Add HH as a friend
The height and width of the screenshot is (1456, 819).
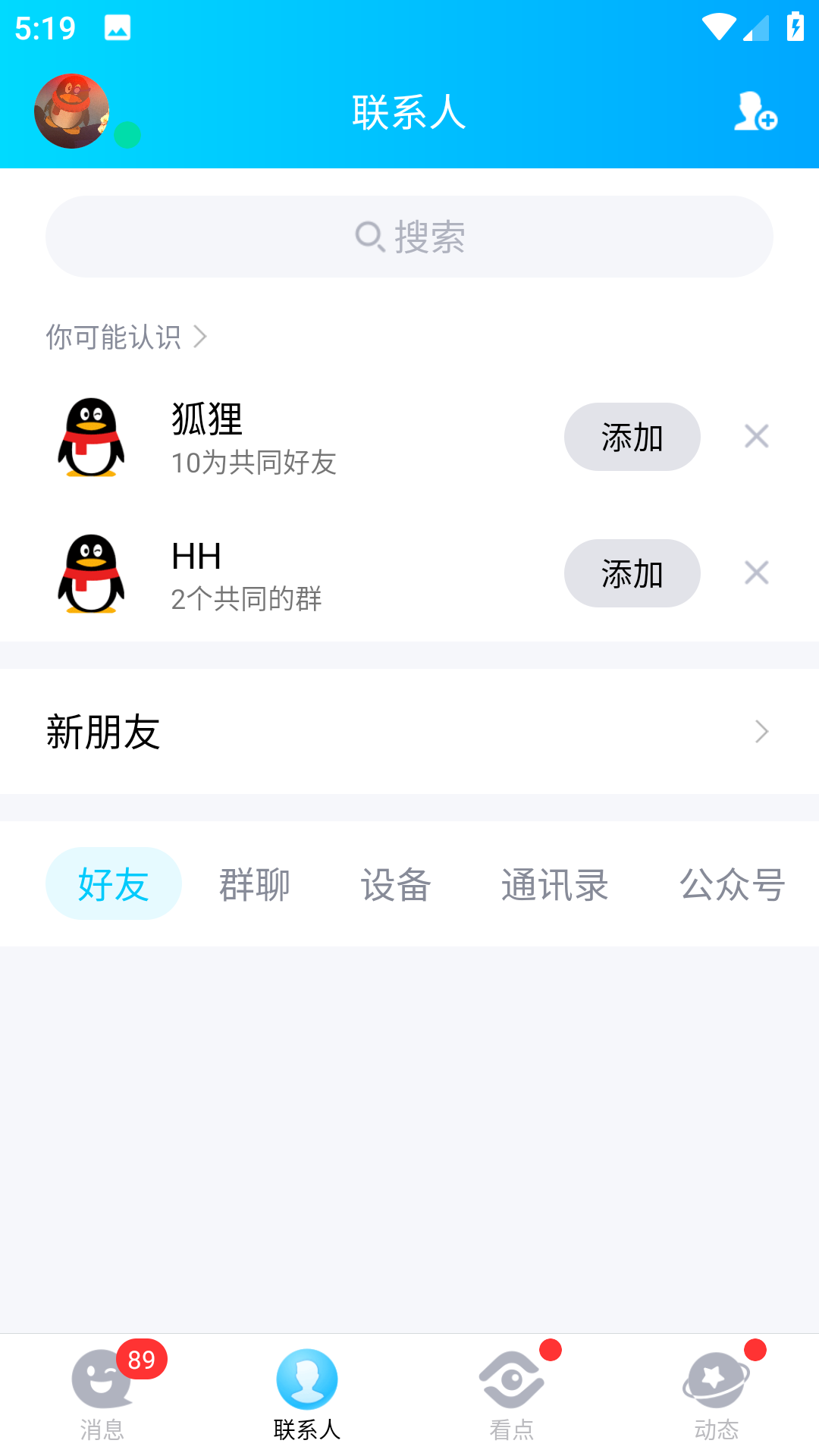pos(632,573)
